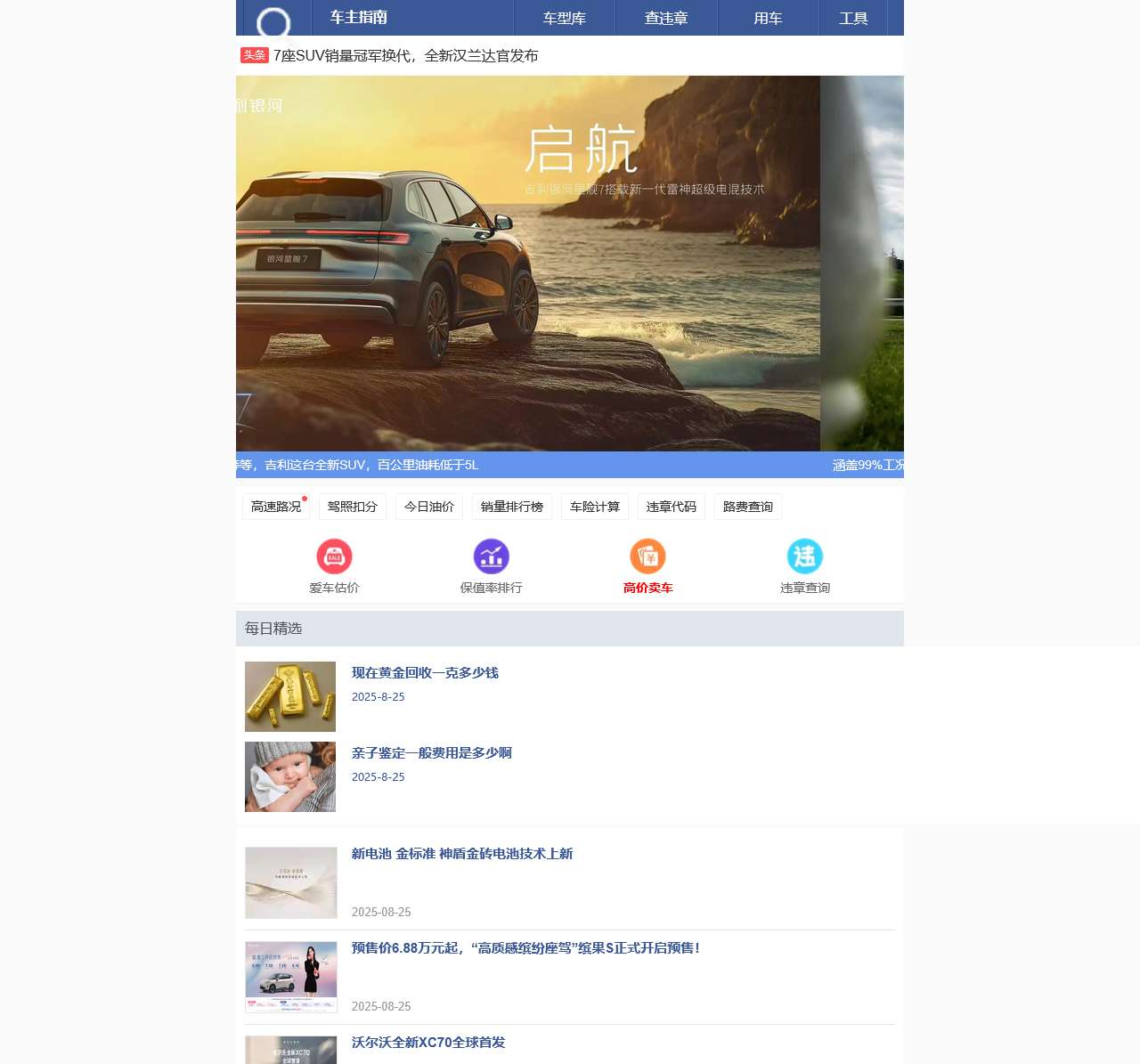Open the 神盾金砖电池 news article
The width and height of the screenshot is (1140, 1064).
click(461, 854)
